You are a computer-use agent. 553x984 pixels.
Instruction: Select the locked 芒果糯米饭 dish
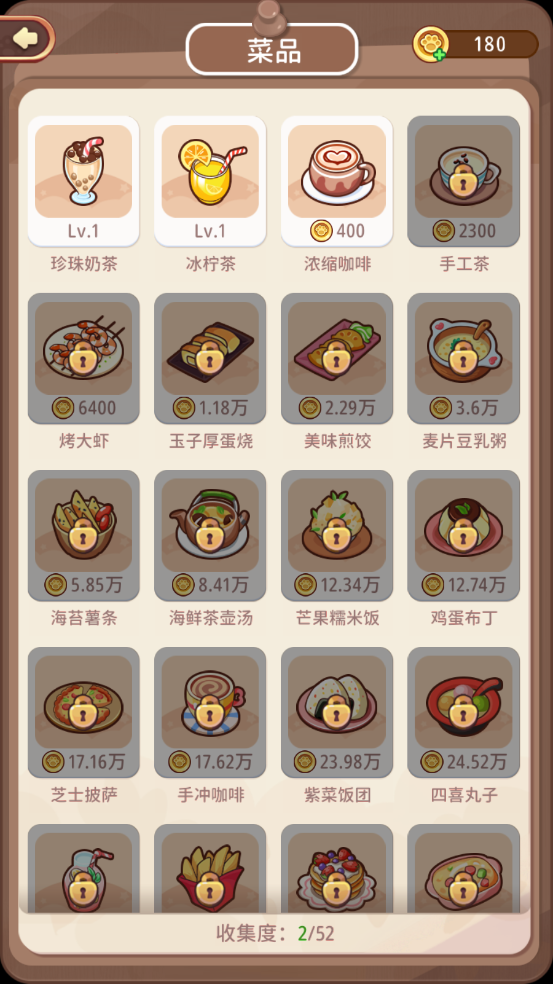point(336,535)
